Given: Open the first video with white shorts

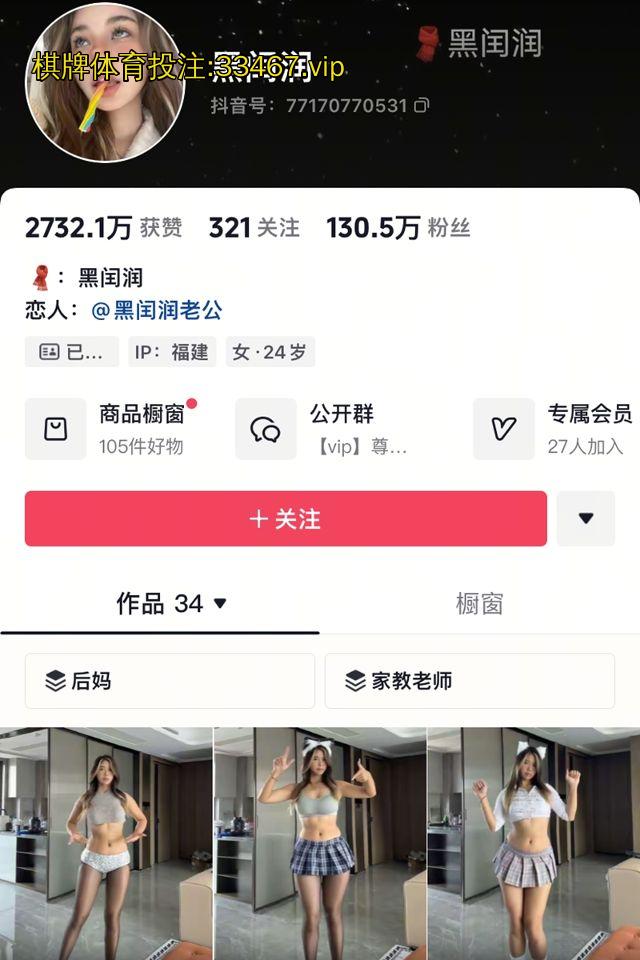Looking at the screenshot, I should 106,843.
